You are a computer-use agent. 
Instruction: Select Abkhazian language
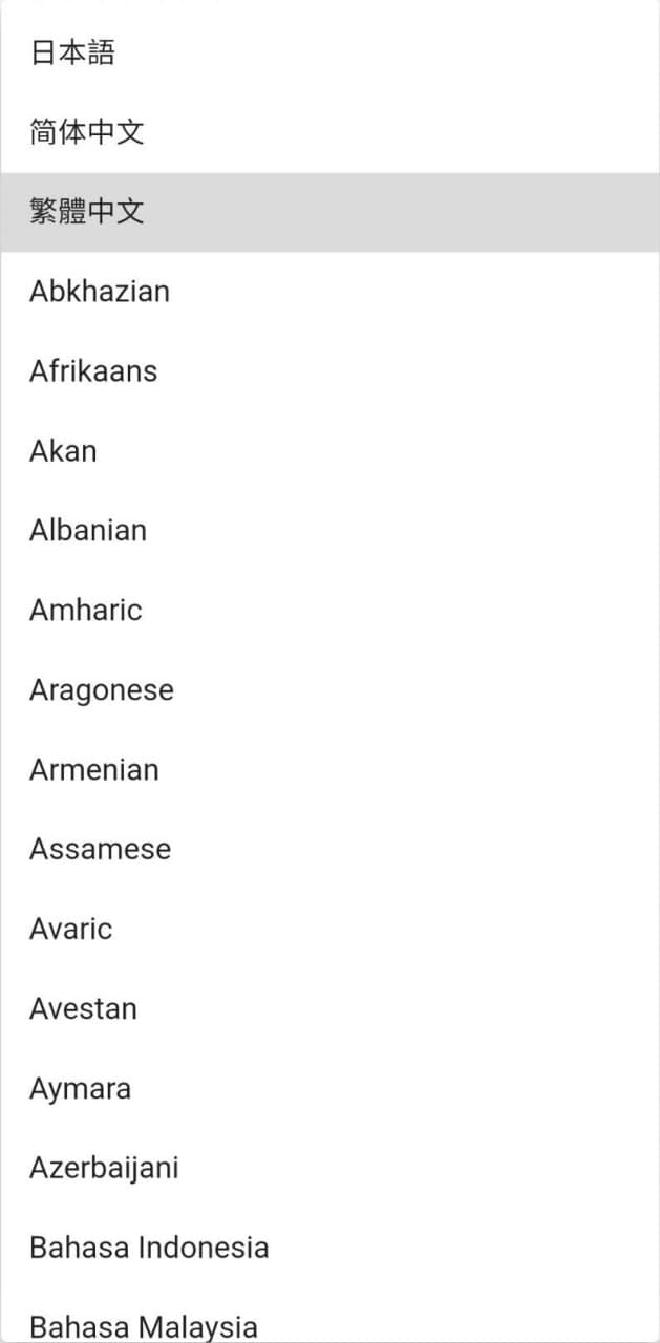tap(330, 292)
